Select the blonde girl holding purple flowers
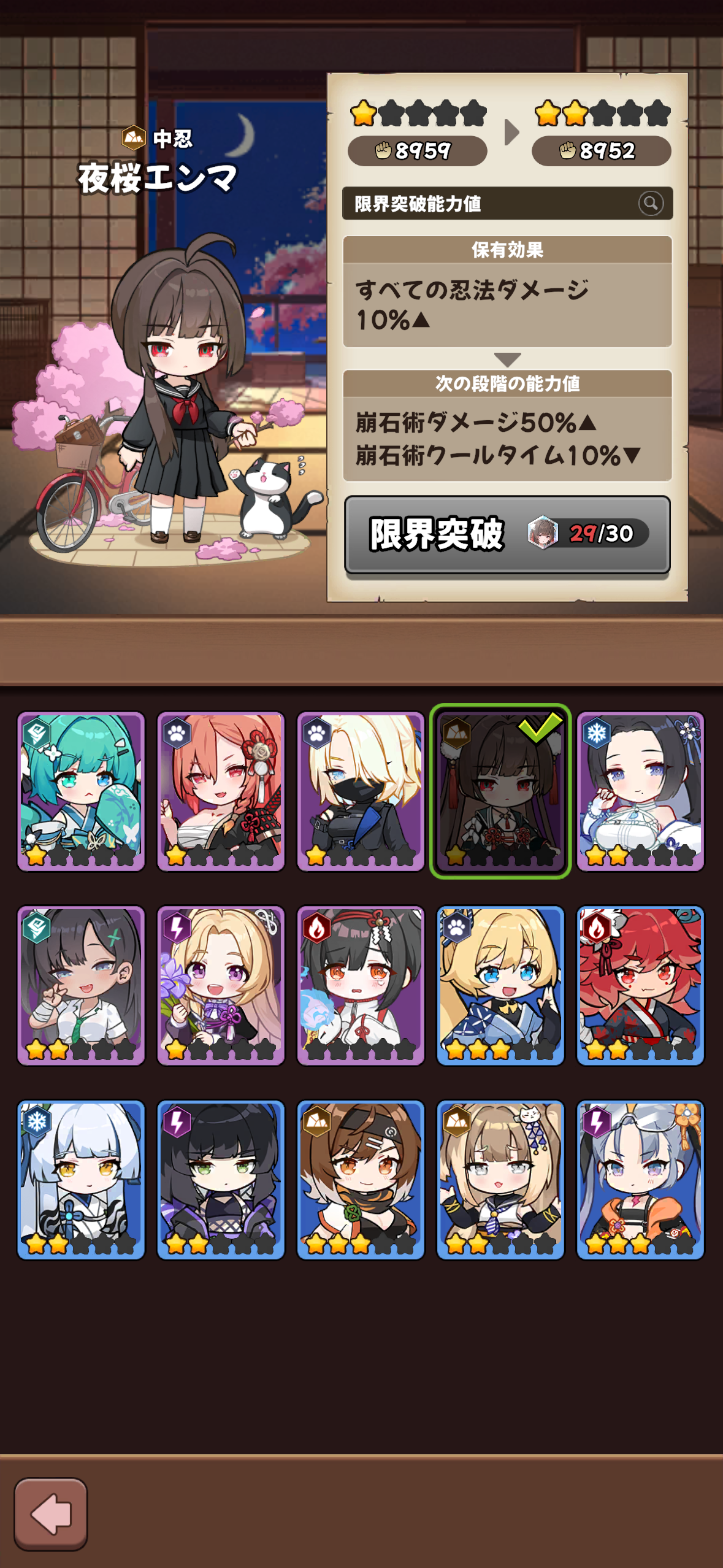 (x=221, y=985)
